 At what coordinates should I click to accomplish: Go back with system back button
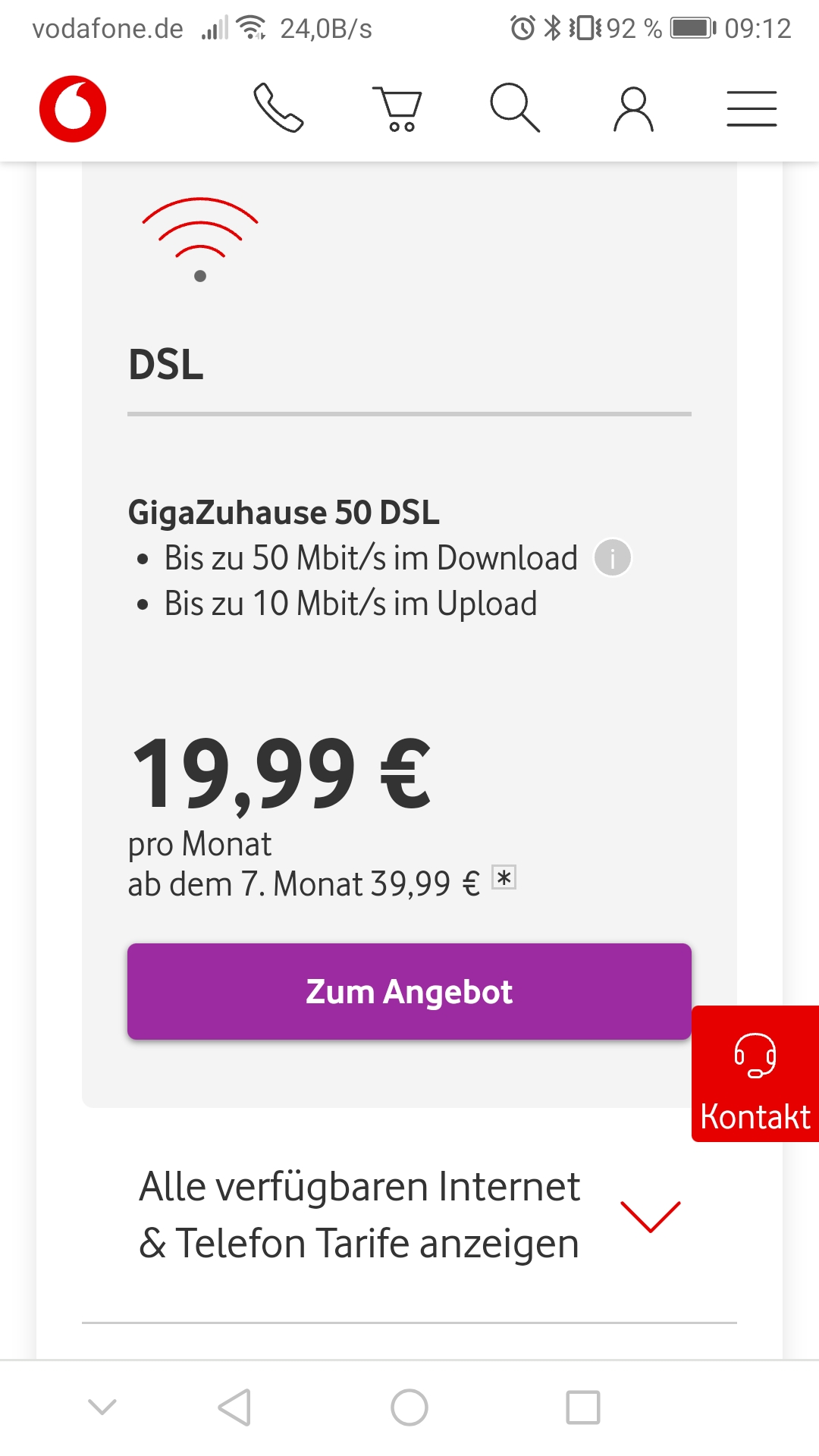click(x=234, y=1407)
